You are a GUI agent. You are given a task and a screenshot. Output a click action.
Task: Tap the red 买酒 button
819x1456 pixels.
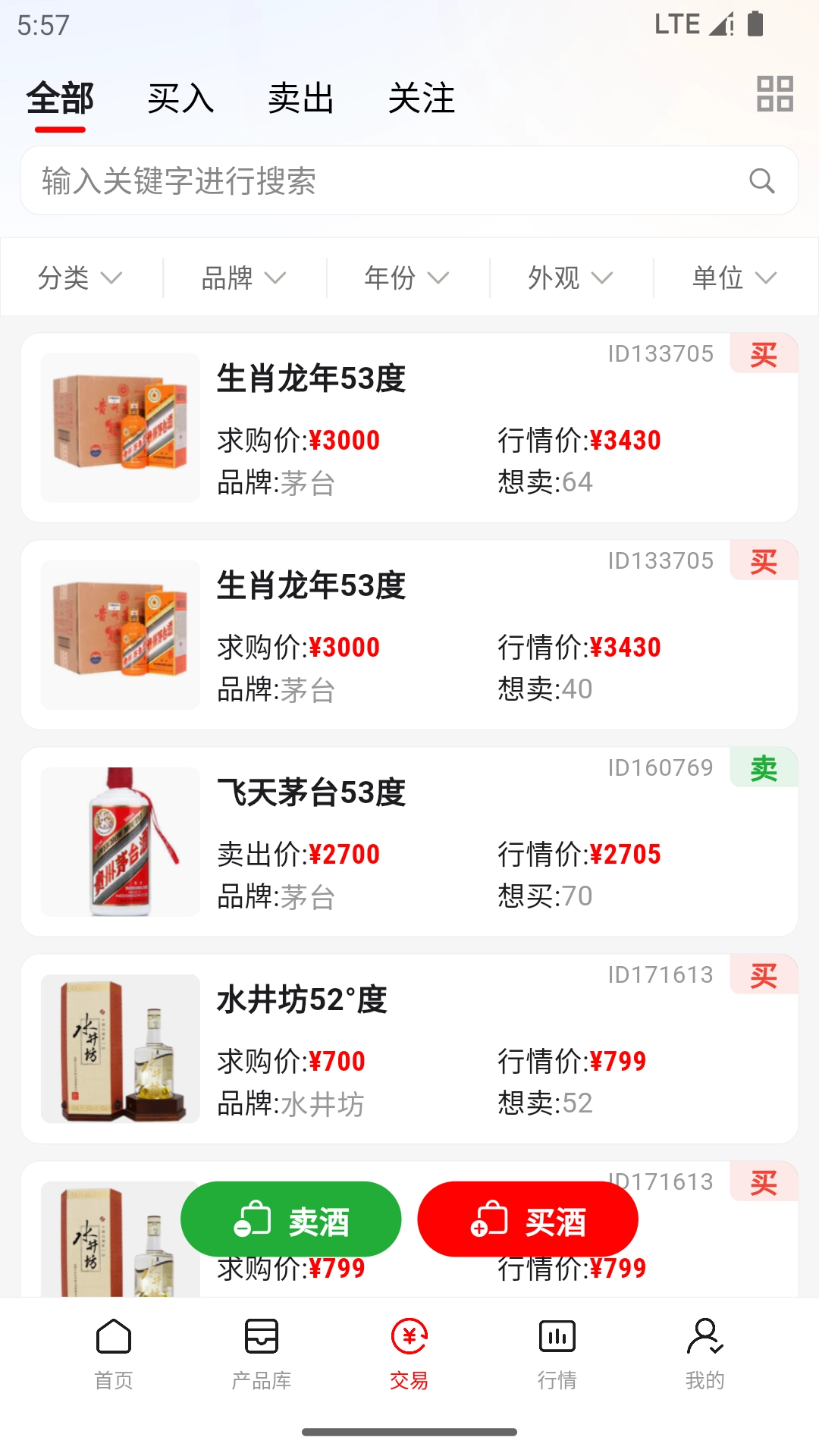coord(528,1219)
